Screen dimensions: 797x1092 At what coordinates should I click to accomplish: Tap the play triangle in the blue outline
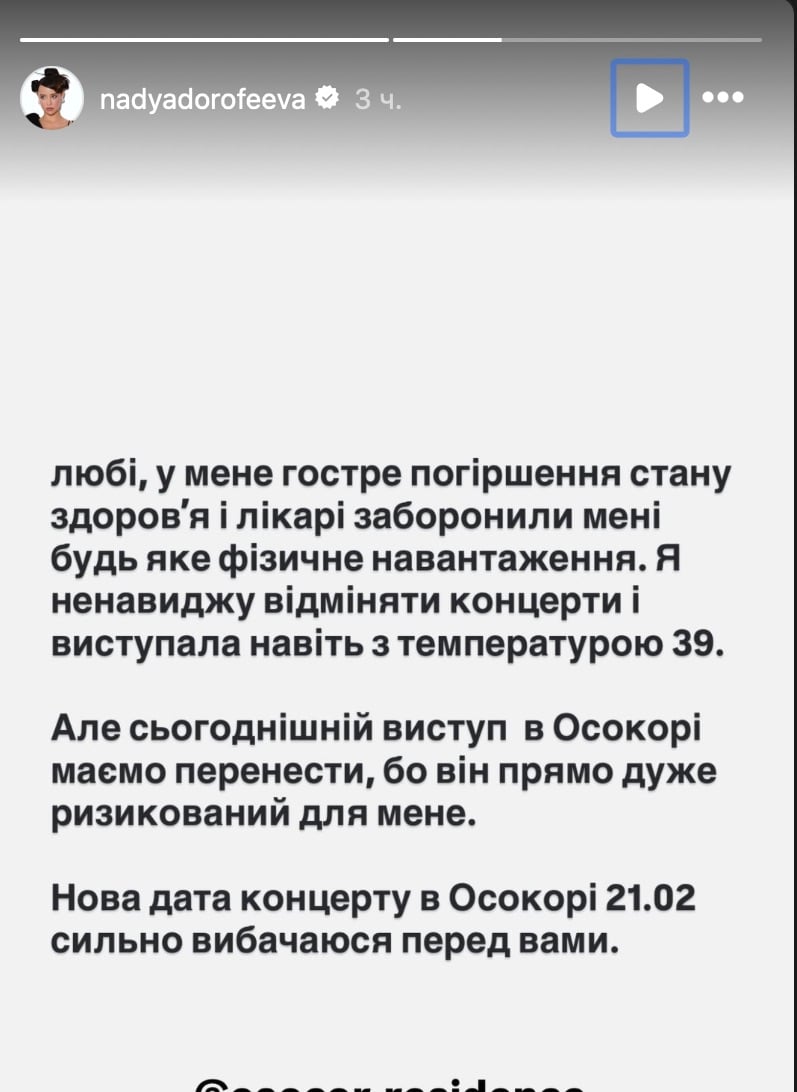pos(649,97)
